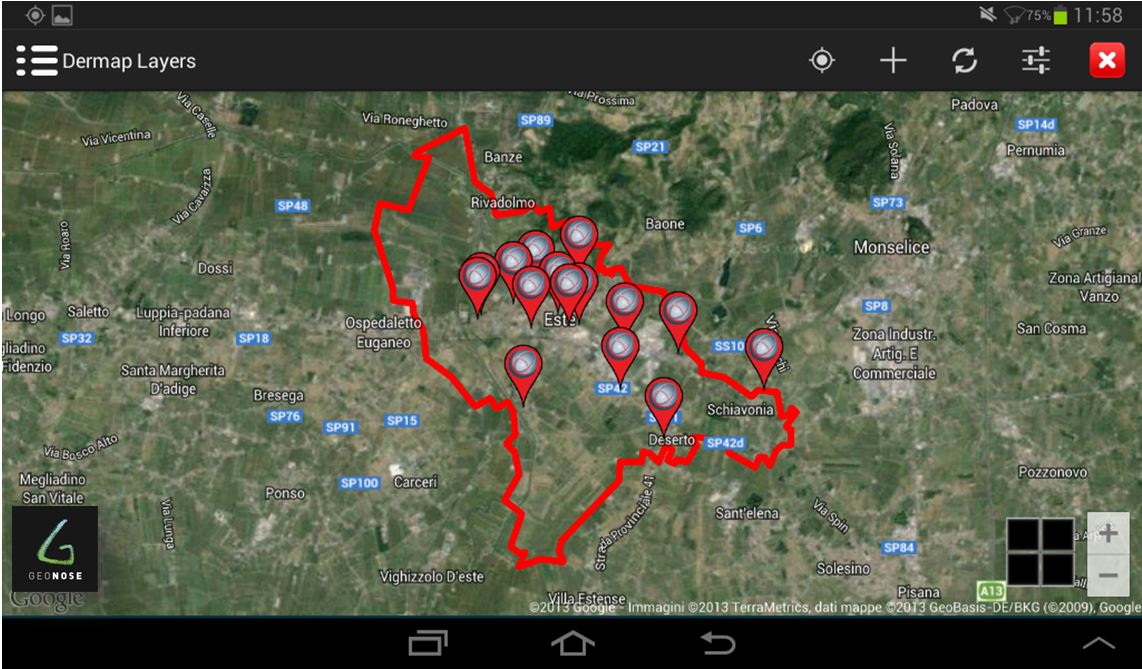
Task: Select the marker near Schiavonia
Action: (764, 351)
